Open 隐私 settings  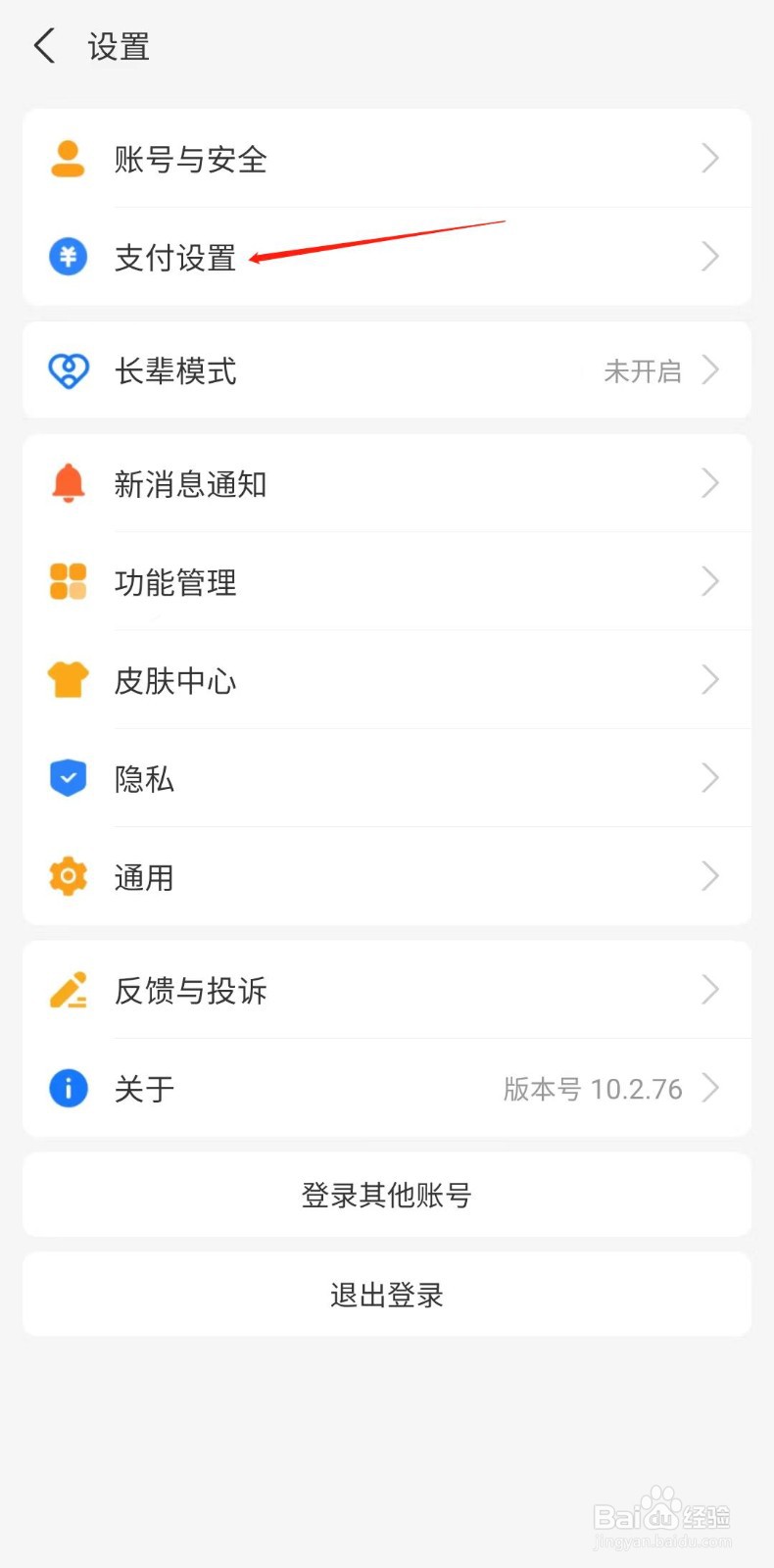point(387,778)
